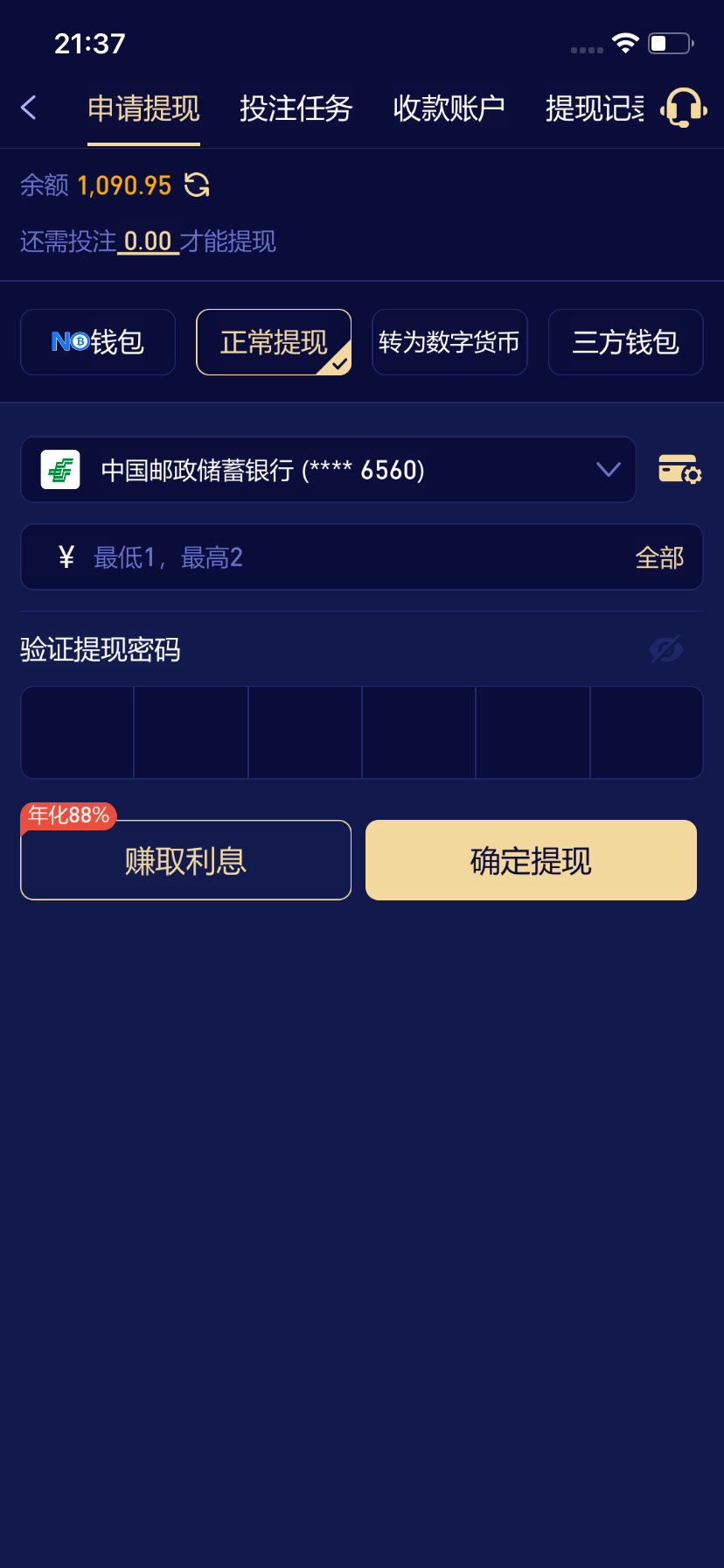This screenshot has height=1568, width=724.
Task: Focus the withdrawal amount field
Action: tap(350, 557)
